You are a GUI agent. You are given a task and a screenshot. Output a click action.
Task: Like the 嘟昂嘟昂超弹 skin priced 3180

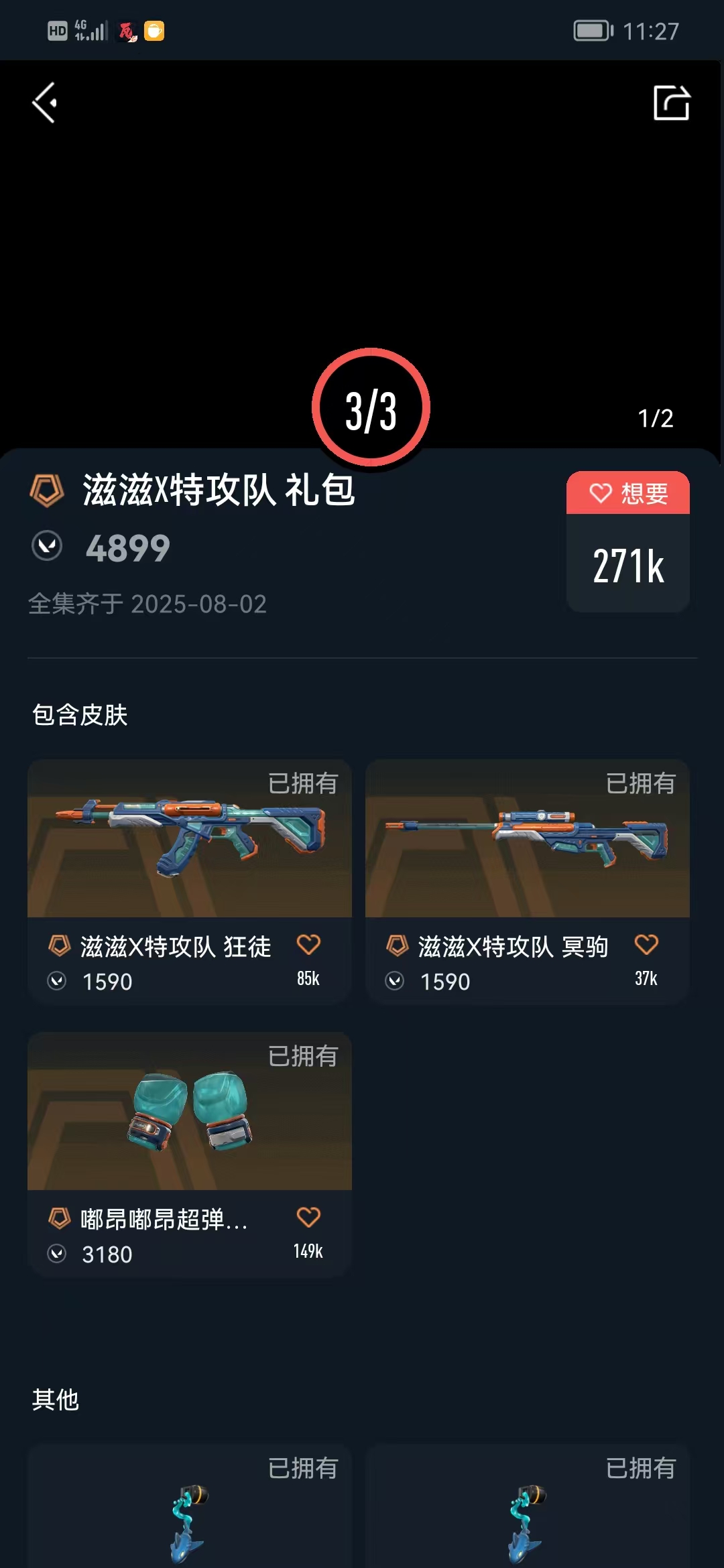(x=308, y=1218)
